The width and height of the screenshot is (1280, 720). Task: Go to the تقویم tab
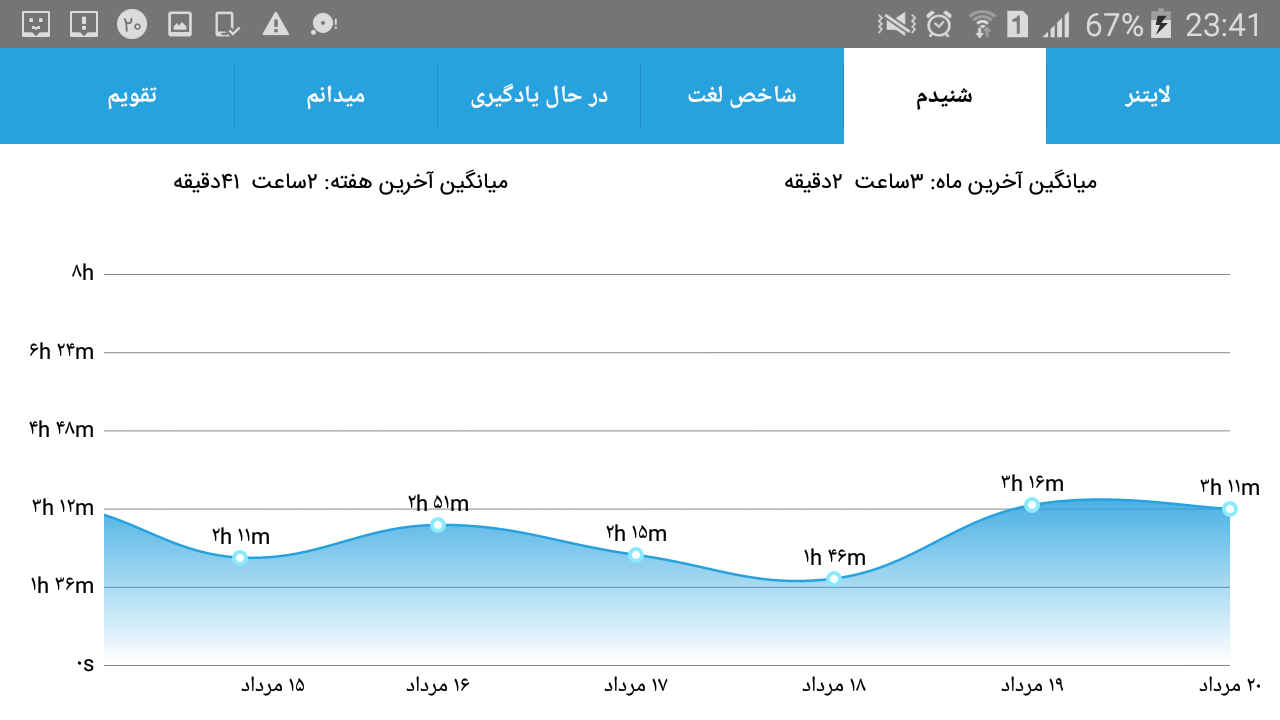[x=133, y=96]
